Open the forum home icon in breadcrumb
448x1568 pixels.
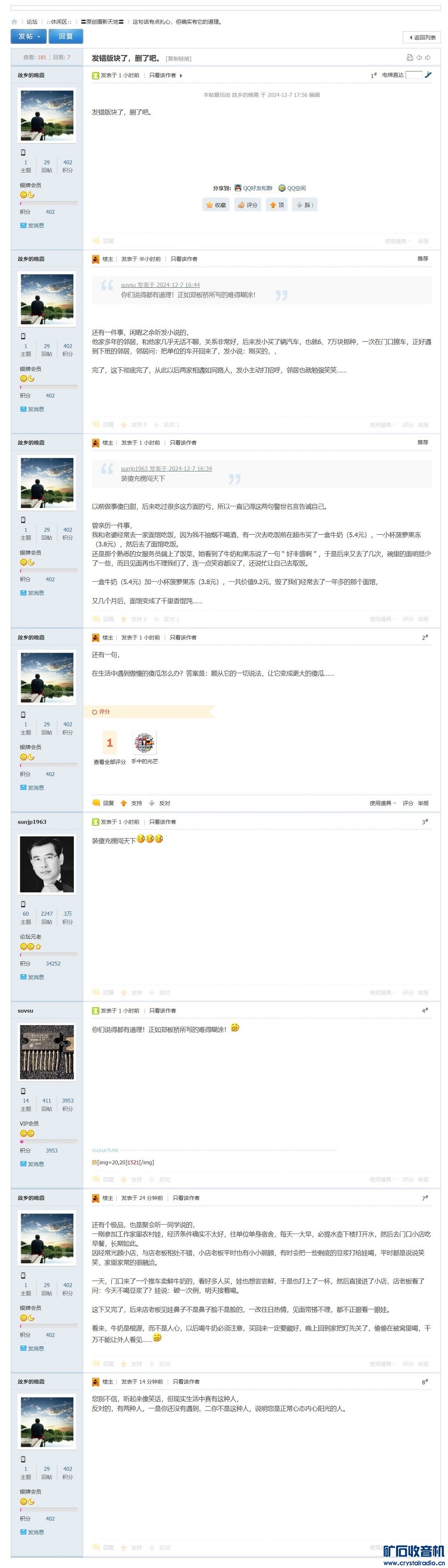click(14, 22)
